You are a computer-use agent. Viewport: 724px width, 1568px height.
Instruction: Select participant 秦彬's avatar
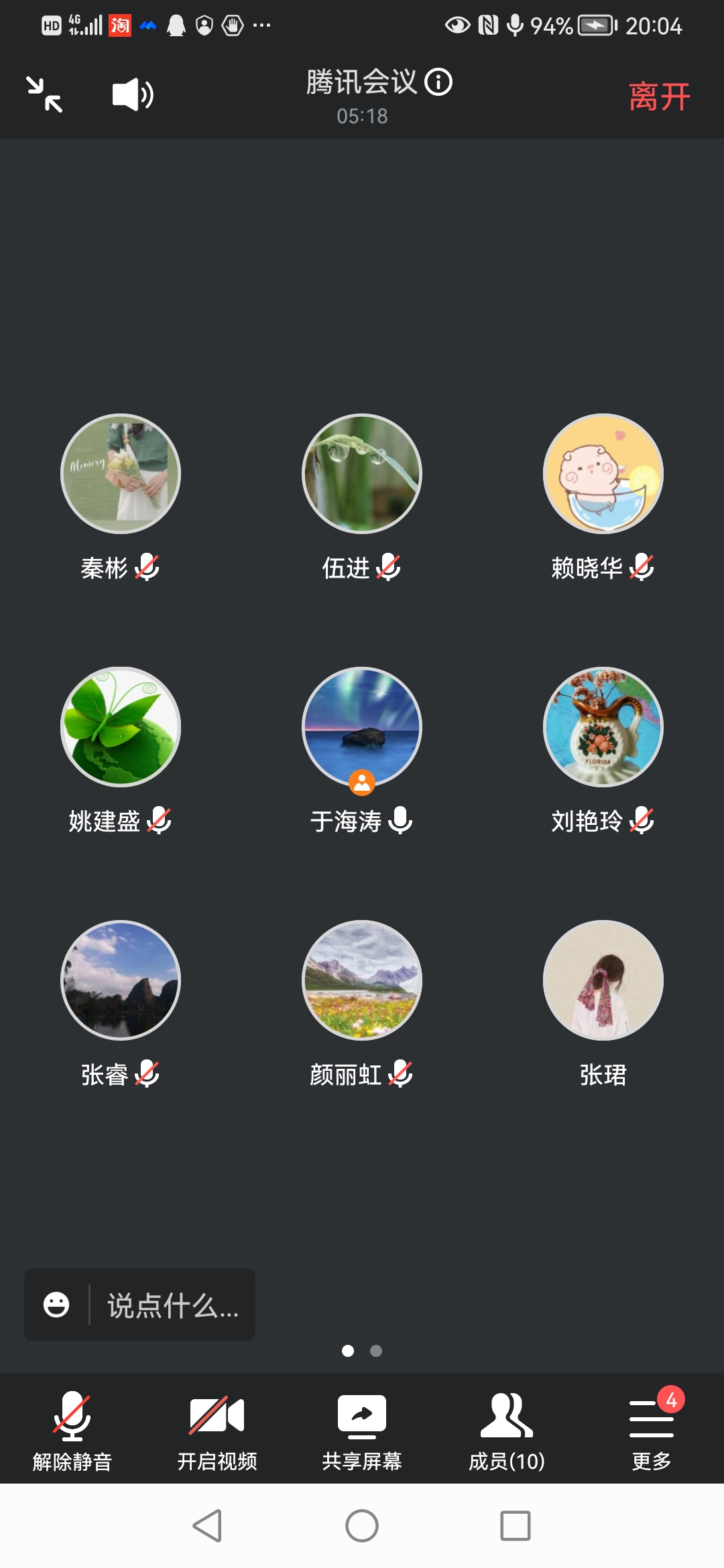point(121,474)
